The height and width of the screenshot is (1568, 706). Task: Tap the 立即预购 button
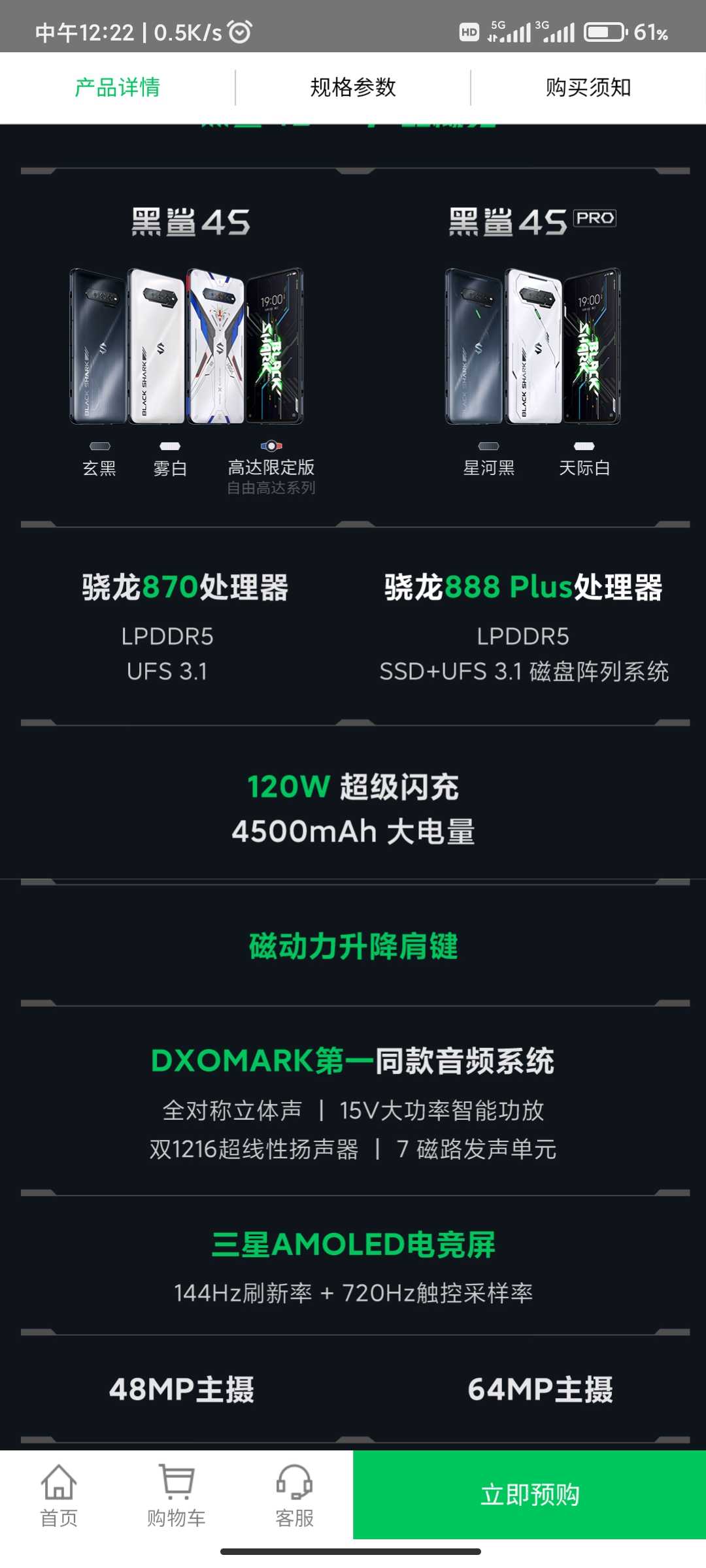point(529,1495)
